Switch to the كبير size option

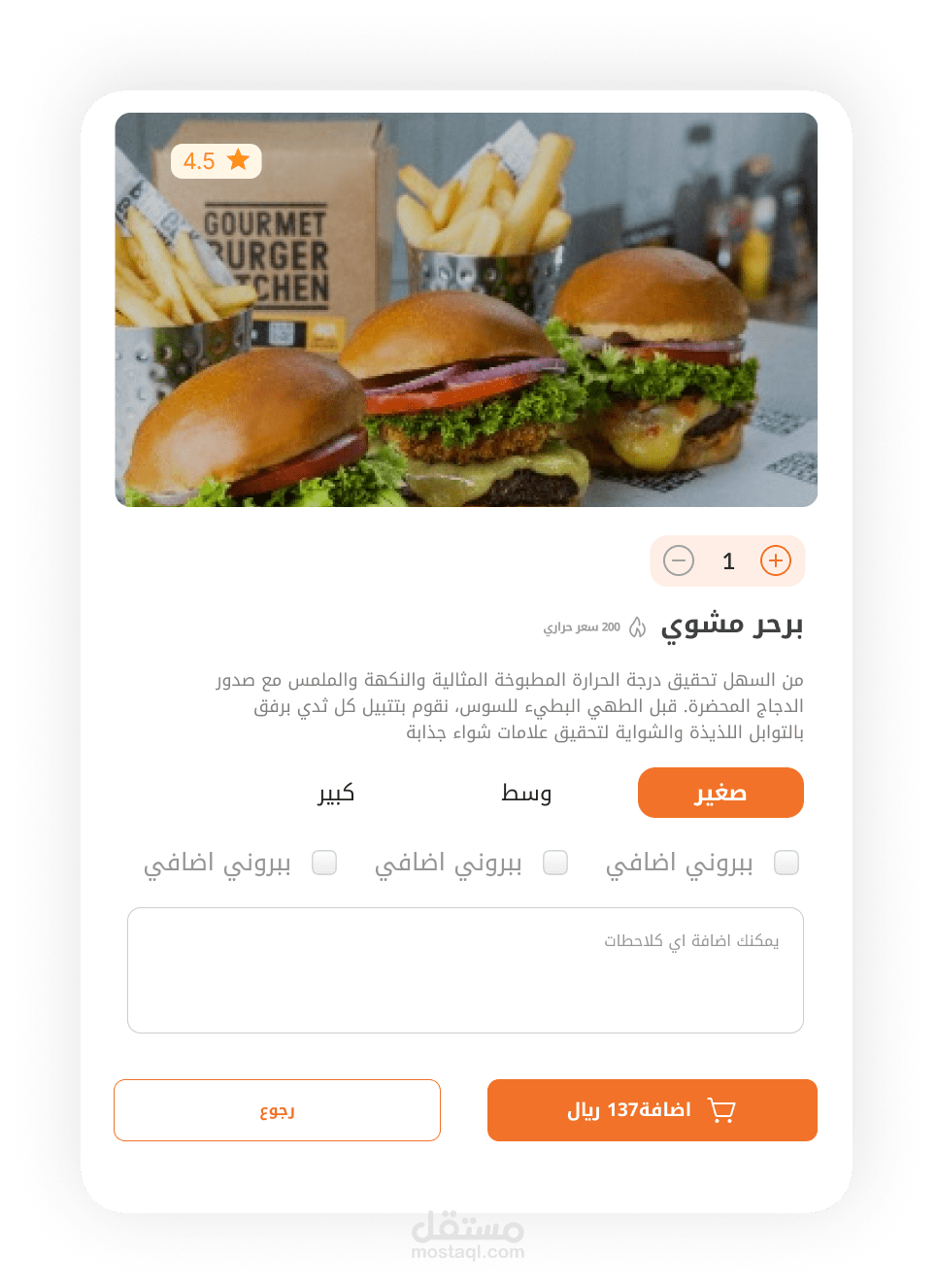tap(336, 793)
